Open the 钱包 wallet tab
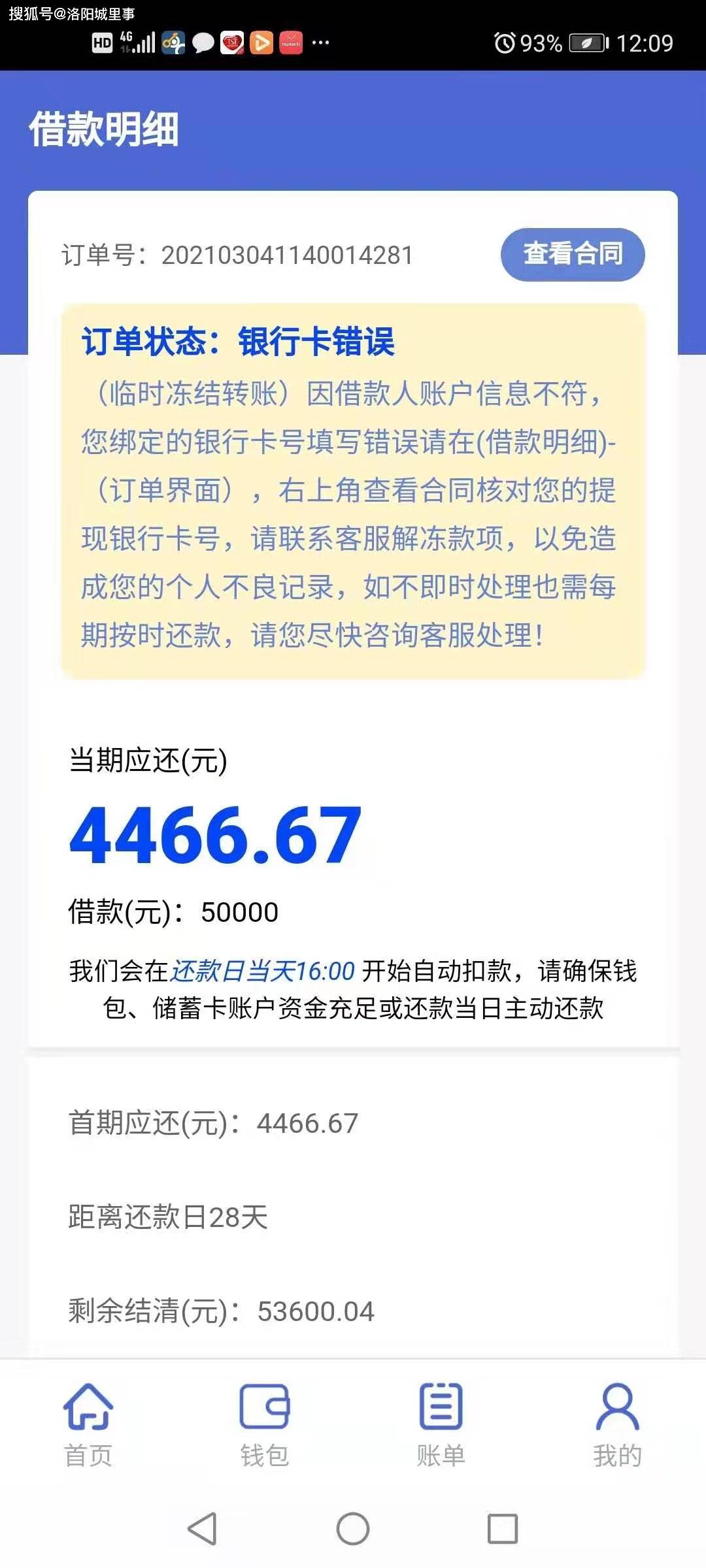Screen dimensions: 706x1568 [265, 1424]
